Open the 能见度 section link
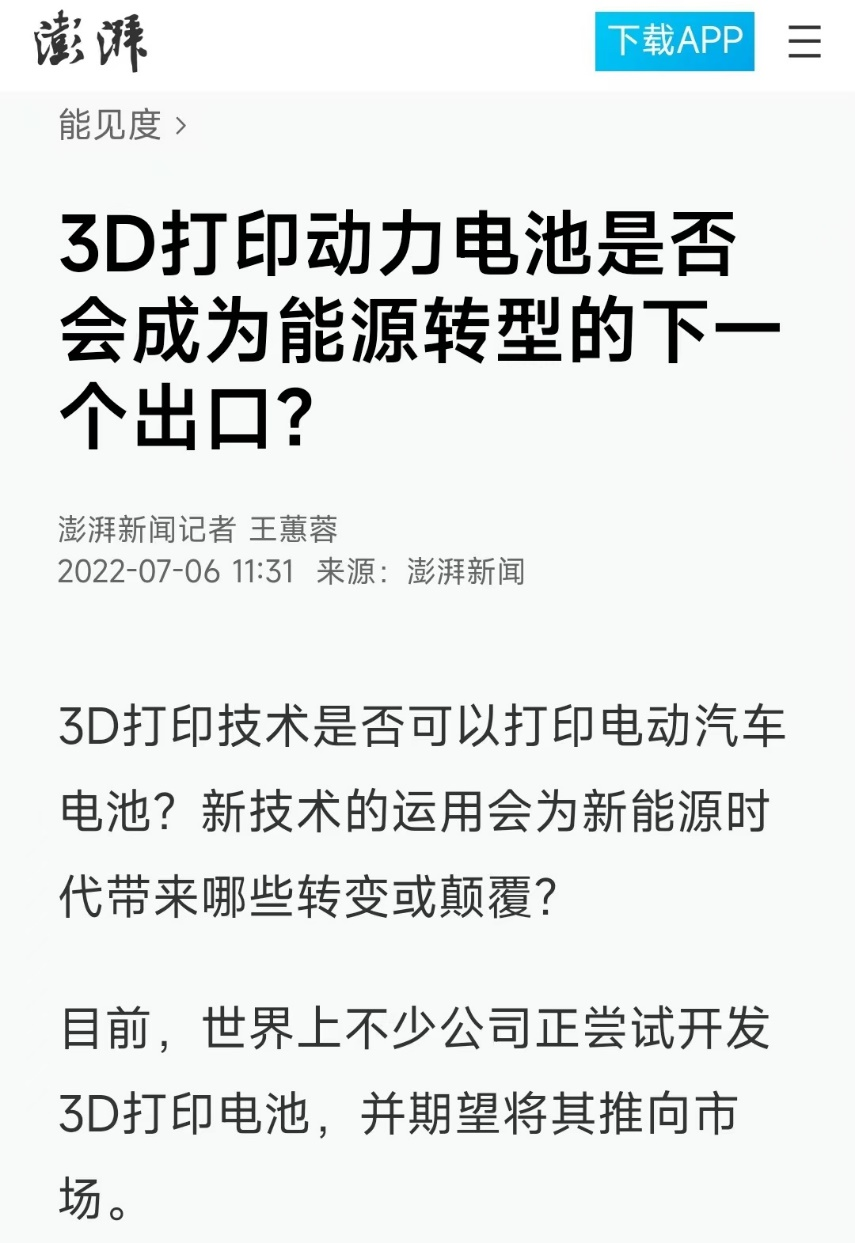 point(122,125)
